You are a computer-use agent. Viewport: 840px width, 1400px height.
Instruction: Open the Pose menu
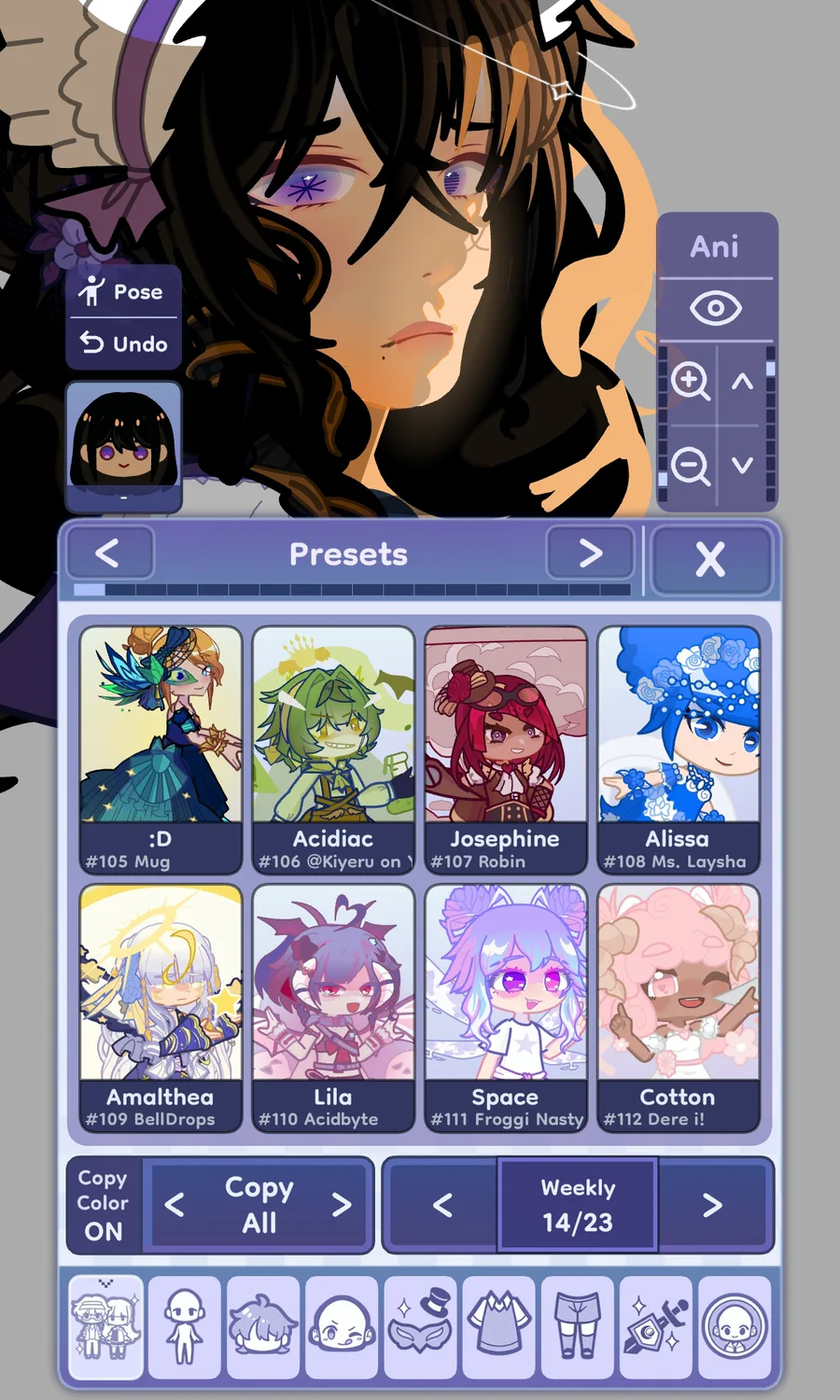point(123,292)
